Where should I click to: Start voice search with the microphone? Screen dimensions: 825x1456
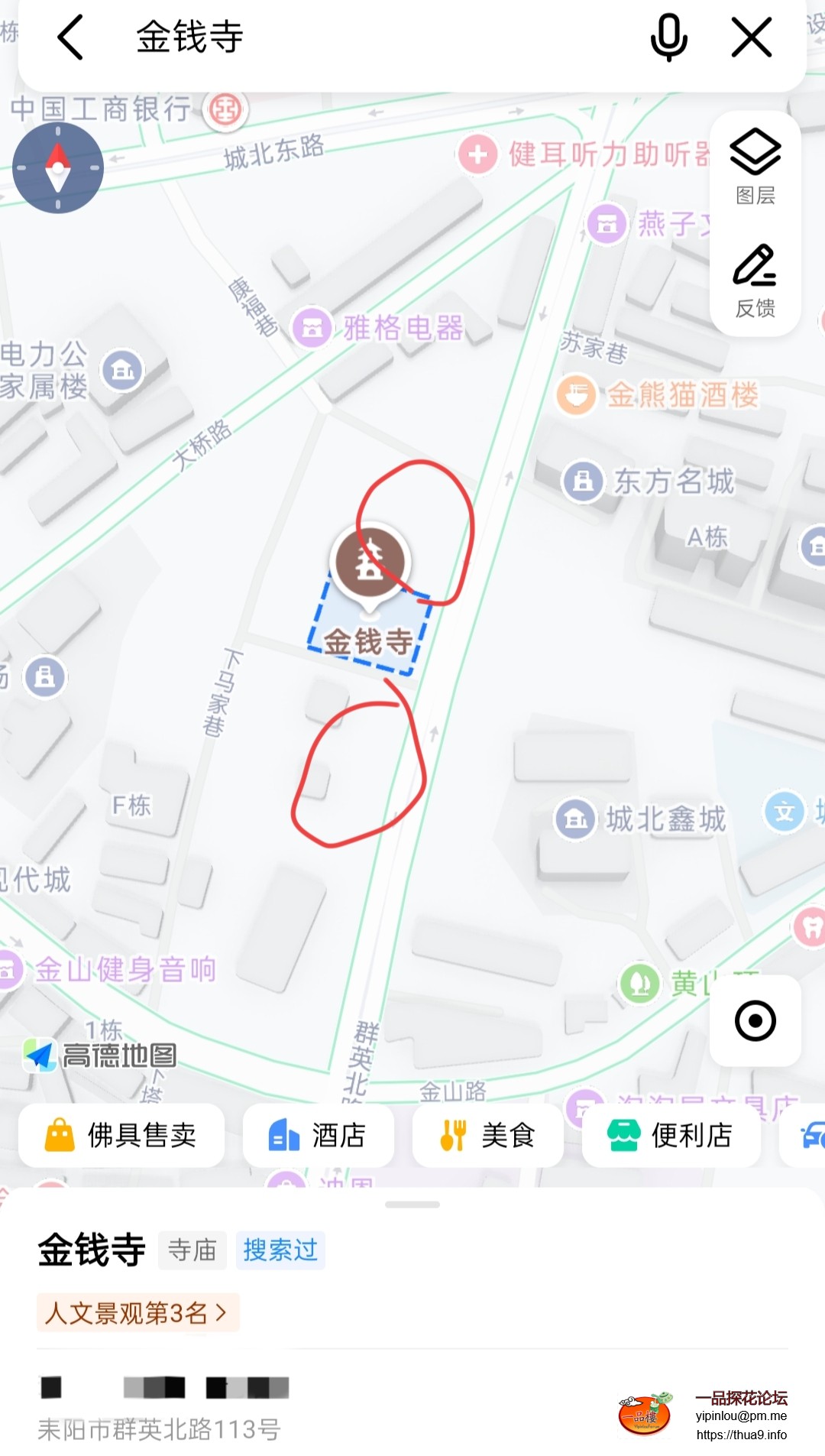pos(668,37)
